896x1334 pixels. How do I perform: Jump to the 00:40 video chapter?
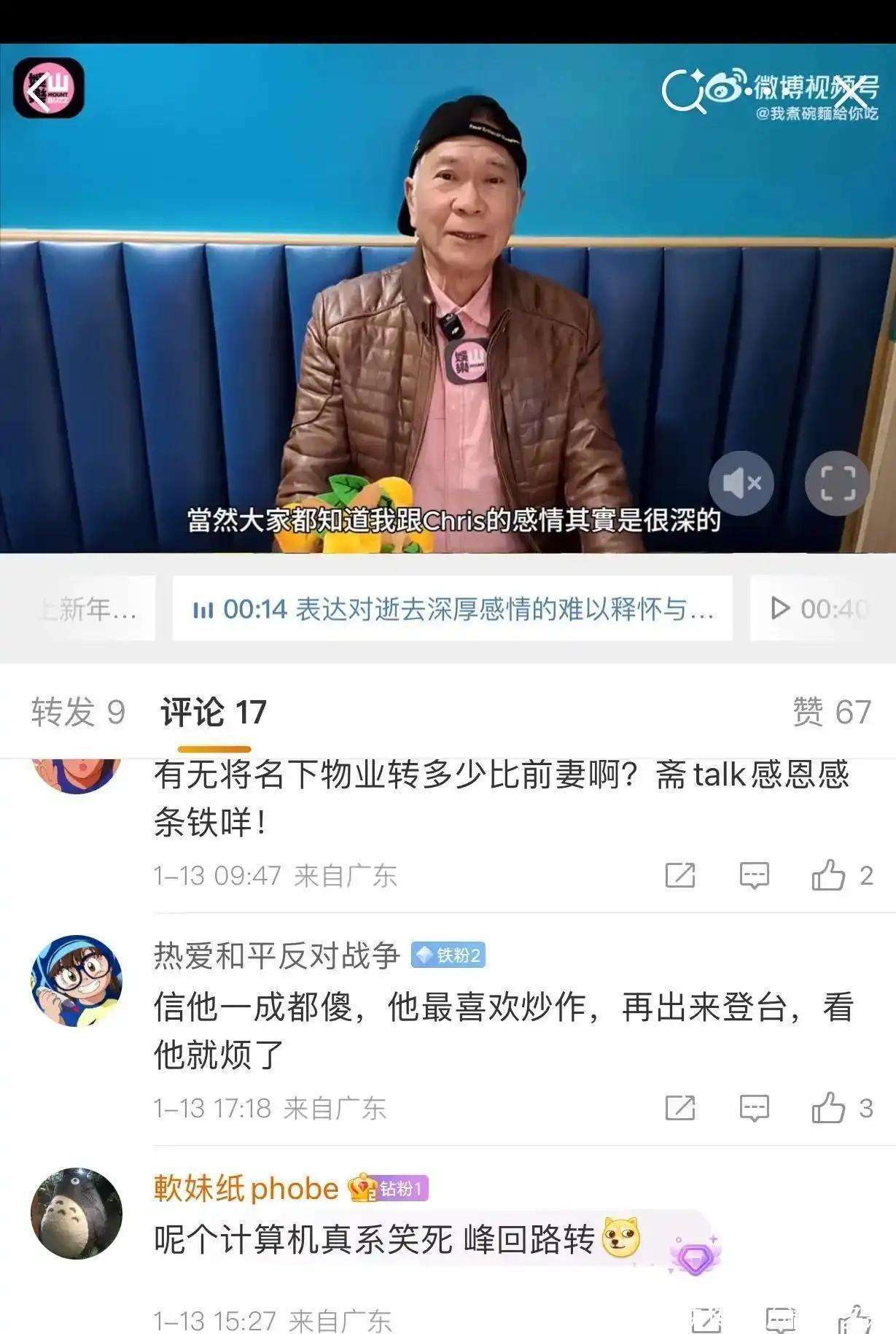click(820, 609)
